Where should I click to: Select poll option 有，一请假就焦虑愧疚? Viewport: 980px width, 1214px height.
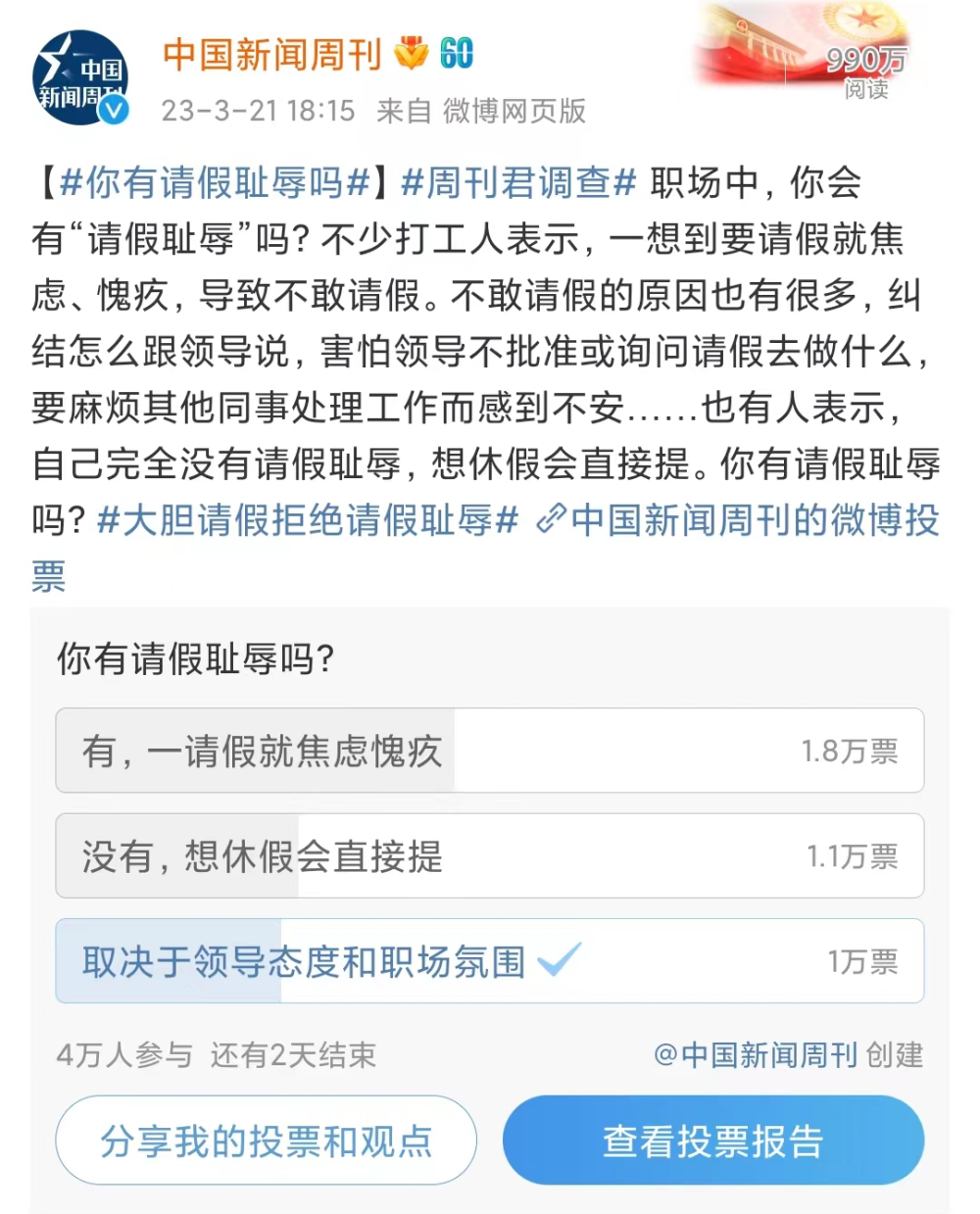[489, 751]
